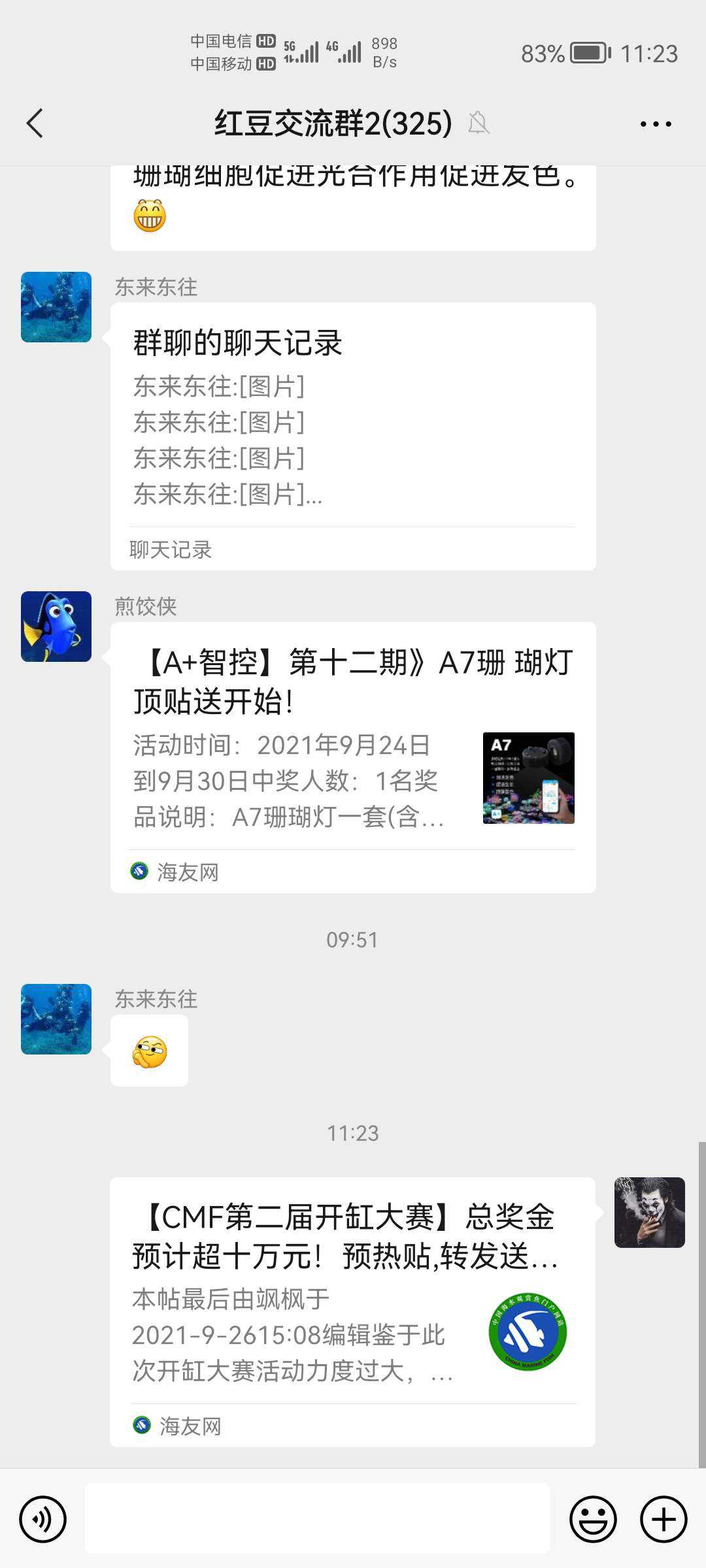Screen dimensions: 706x1568
Task: Open the forwarded 群聊的聊天记录 card
Action: [x=353, y=436]
